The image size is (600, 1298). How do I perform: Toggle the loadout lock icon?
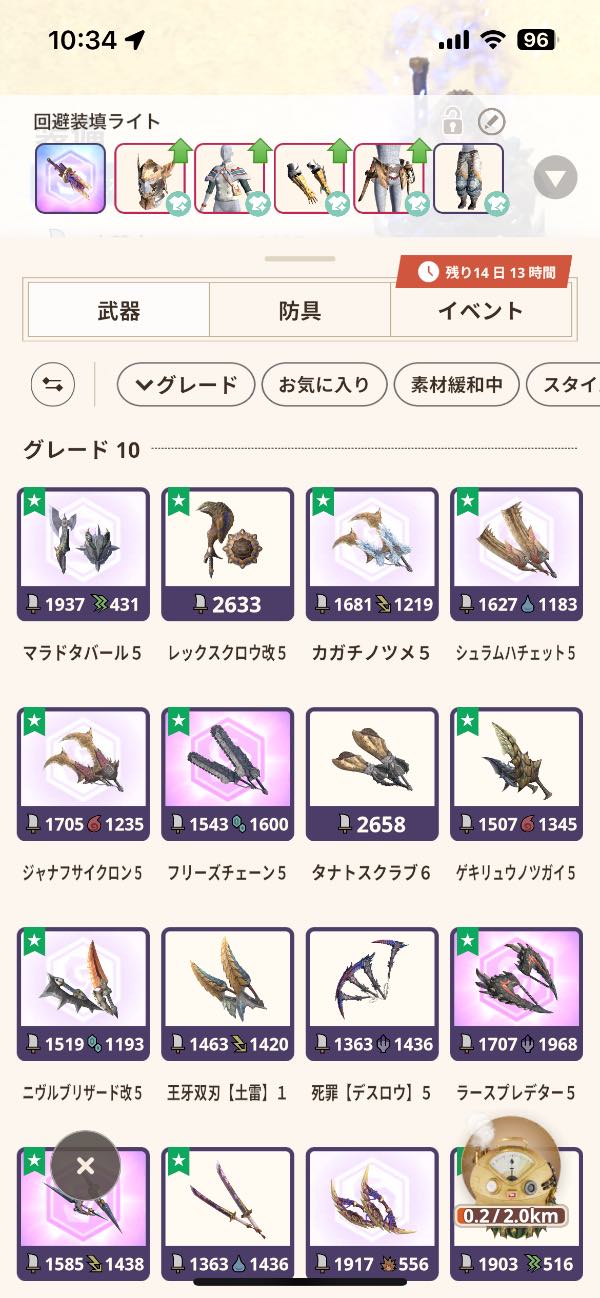point(452,123)
